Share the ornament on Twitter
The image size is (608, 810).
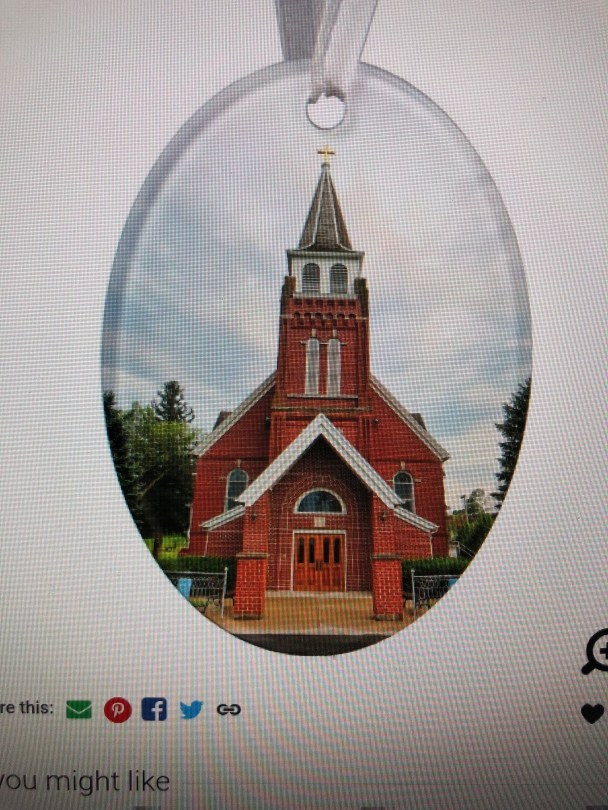(191, 709)
